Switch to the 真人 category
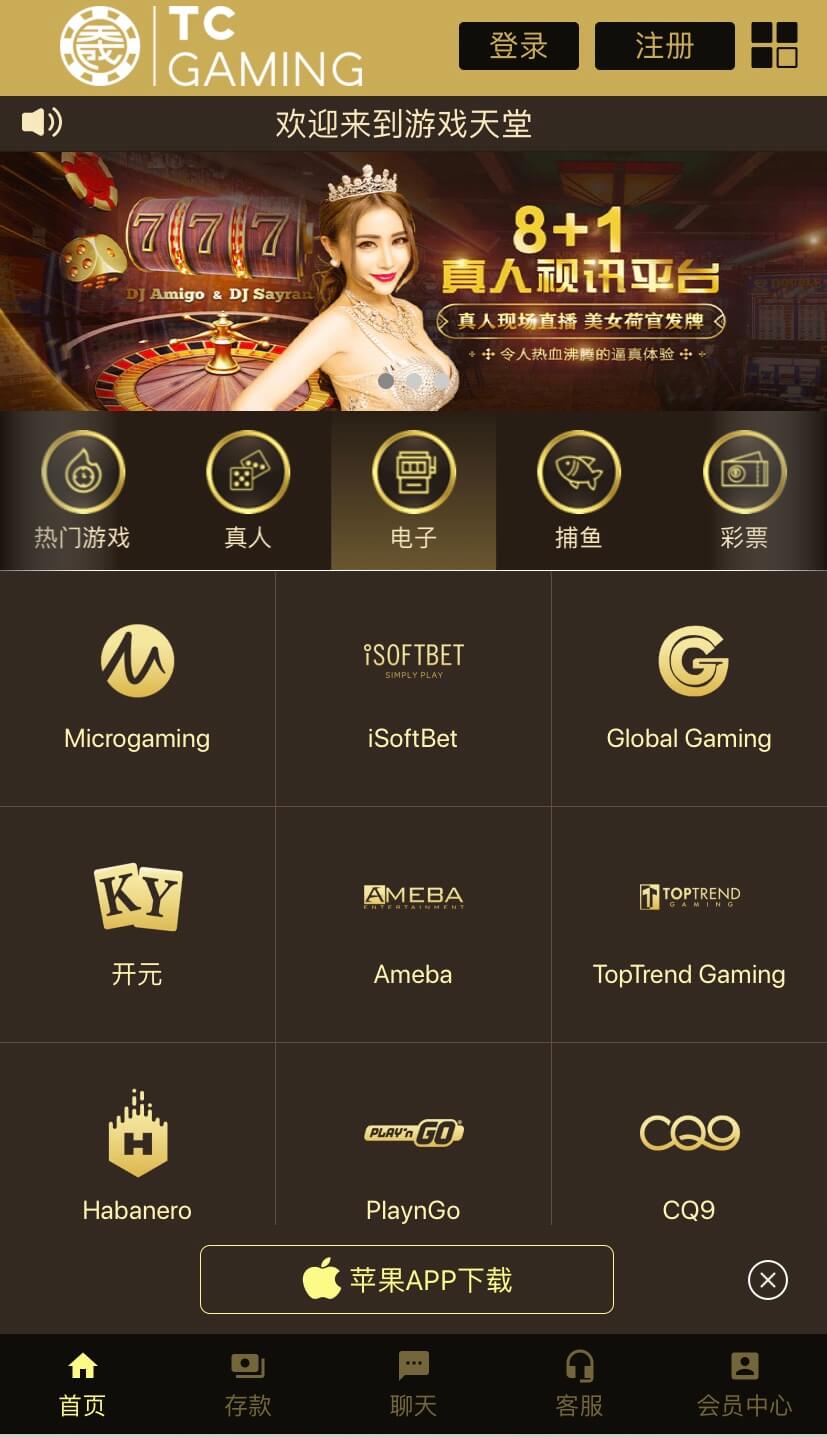The image size is (827, 1437). coord(248,491)
